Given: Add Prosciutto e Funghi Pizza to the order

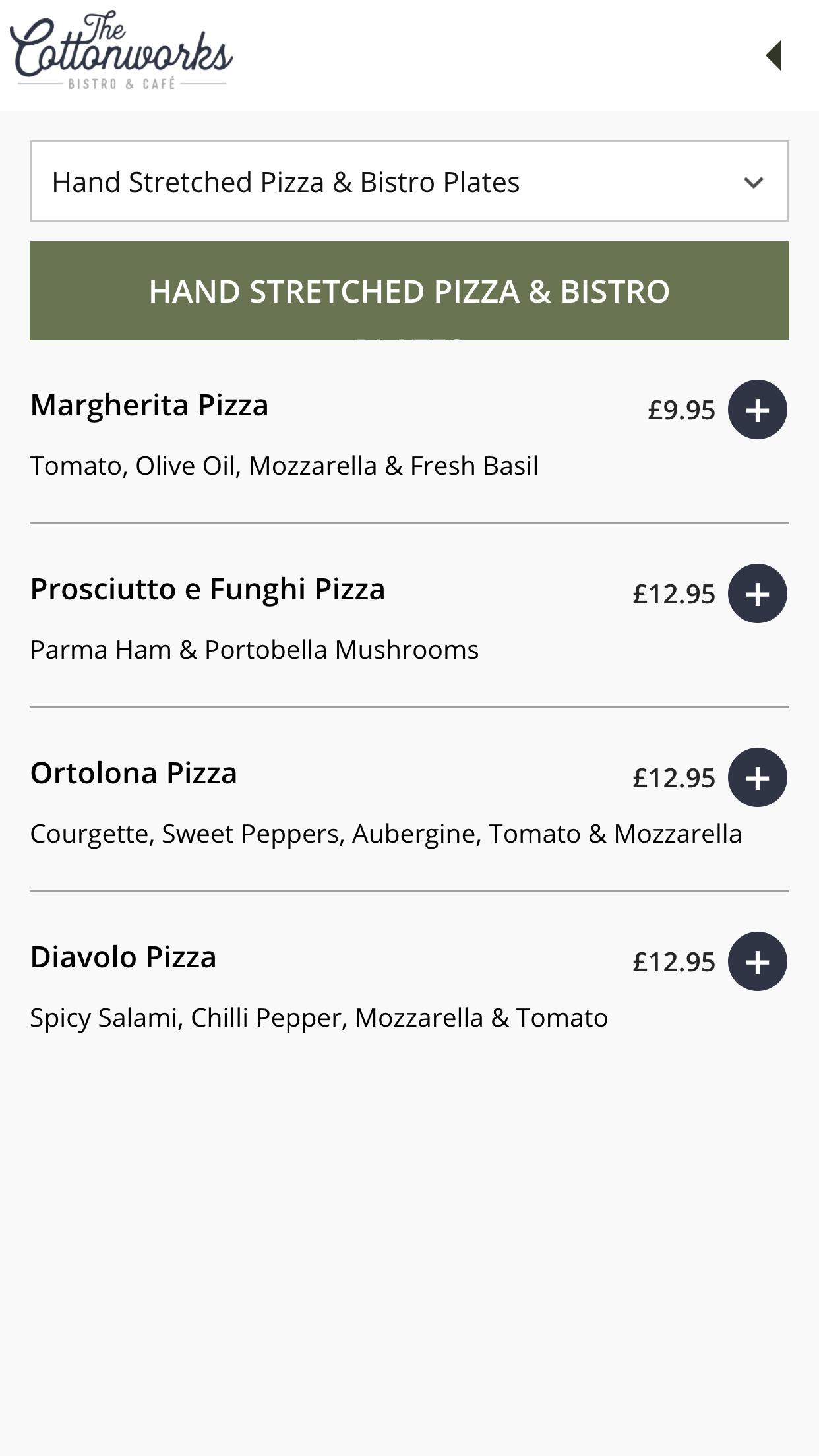Looking at the screenshot, I should [757, 593].
